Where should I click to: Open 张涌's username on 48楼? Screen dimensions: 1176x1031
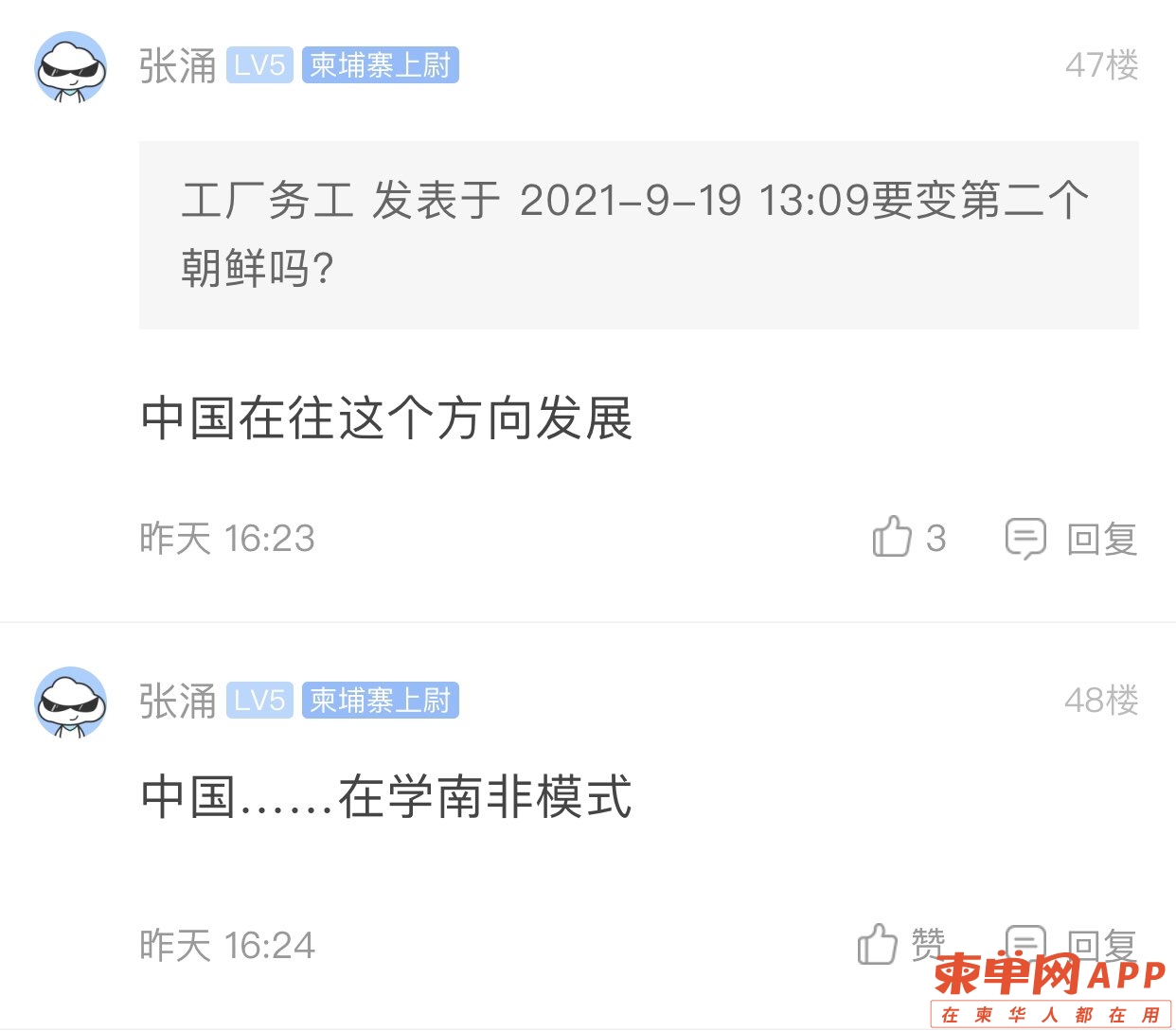point(177,702)
